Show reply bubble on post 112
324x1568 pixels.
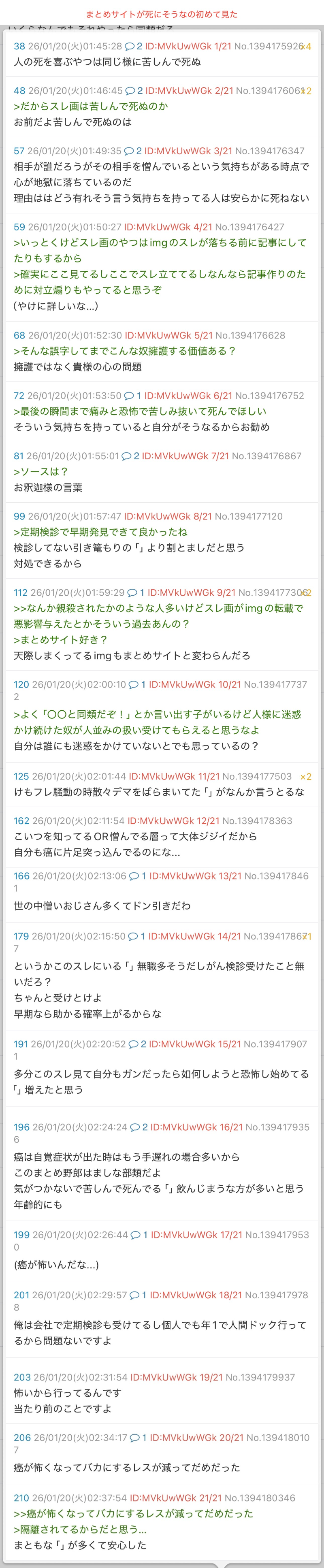click(136, 592)
